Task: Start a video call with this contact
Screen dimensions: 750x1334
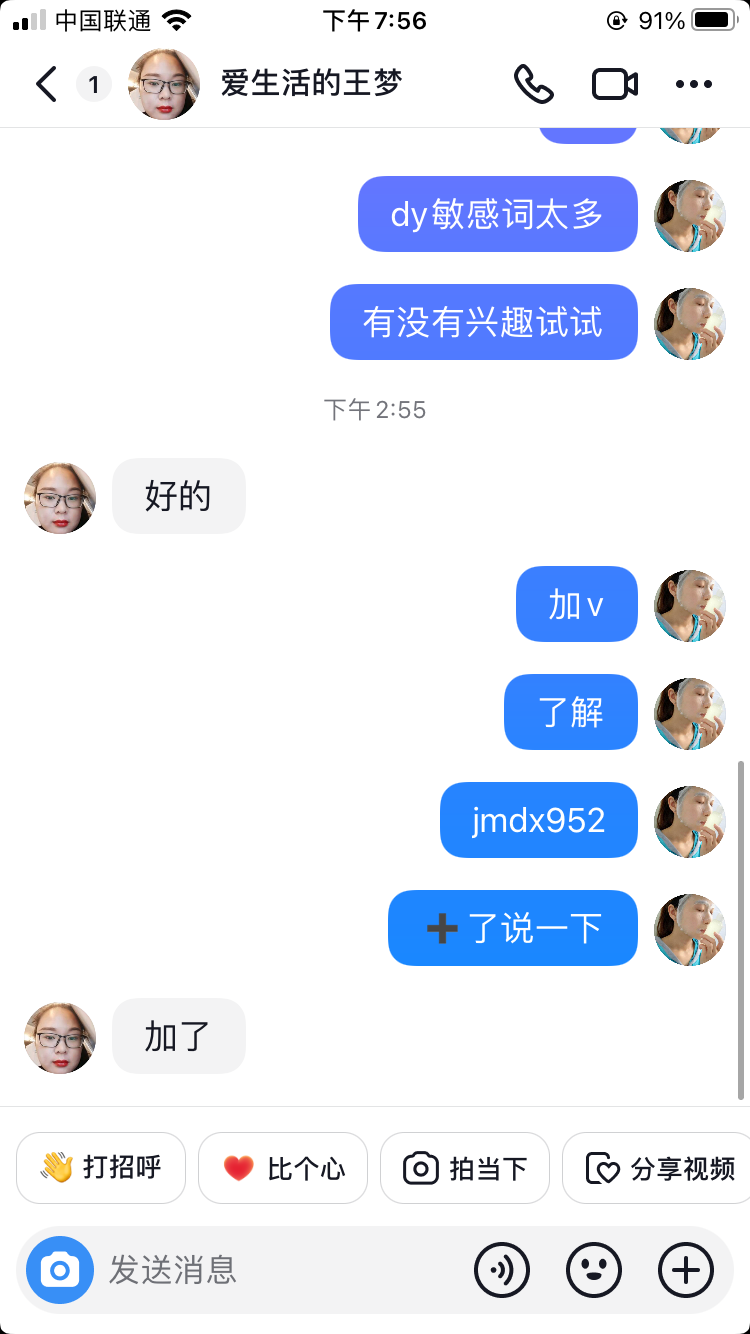Action: (x=615, y=84)
